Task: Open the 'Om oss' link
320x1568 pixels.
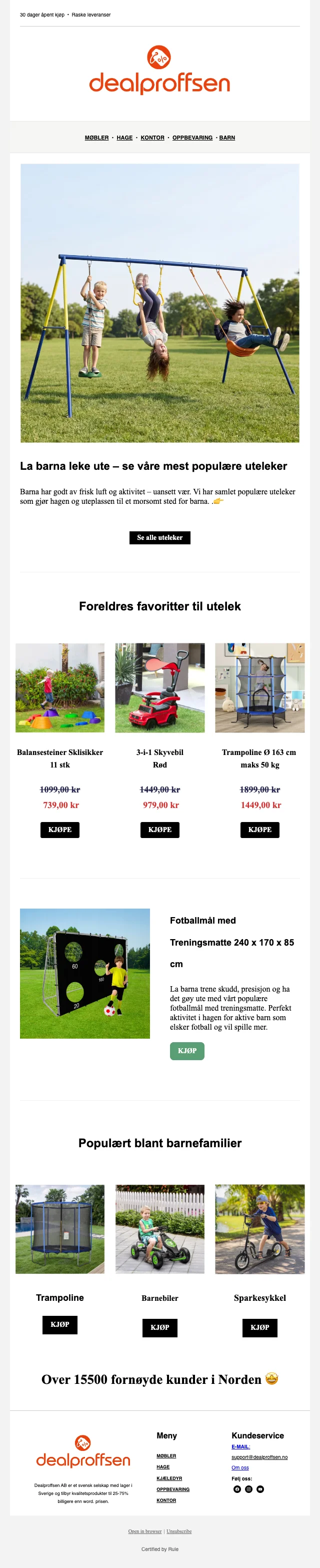Action: click(x=240, y=1467)
